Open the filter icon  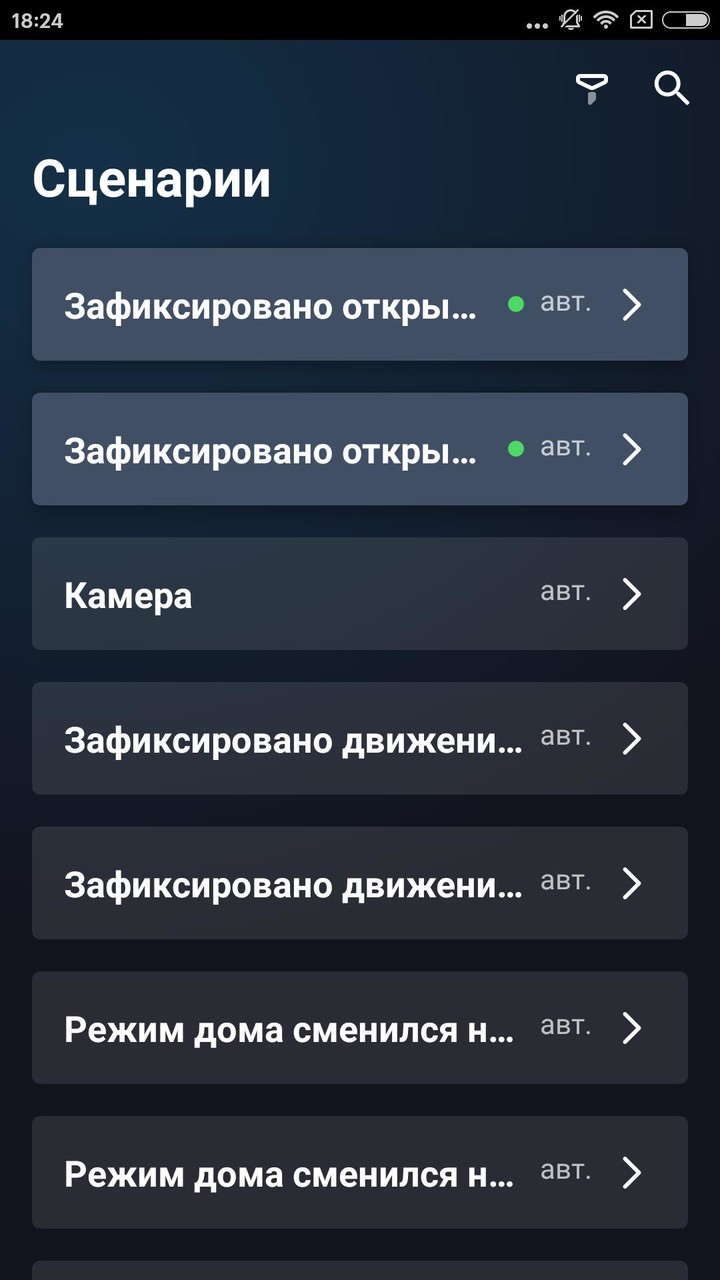click(x=591, y=88)
